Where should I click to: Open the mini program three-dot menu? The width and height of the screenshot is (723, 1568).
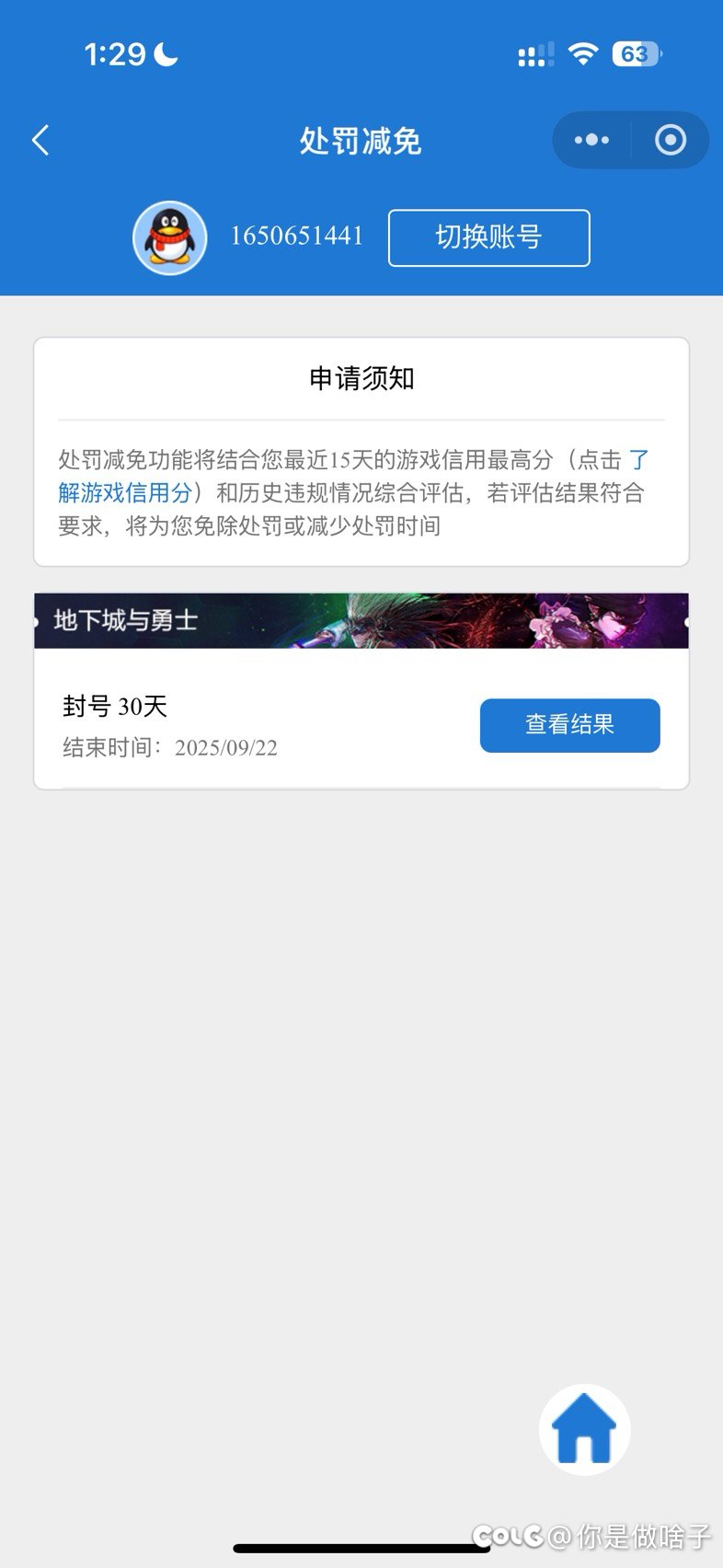[x=591, y=140]
